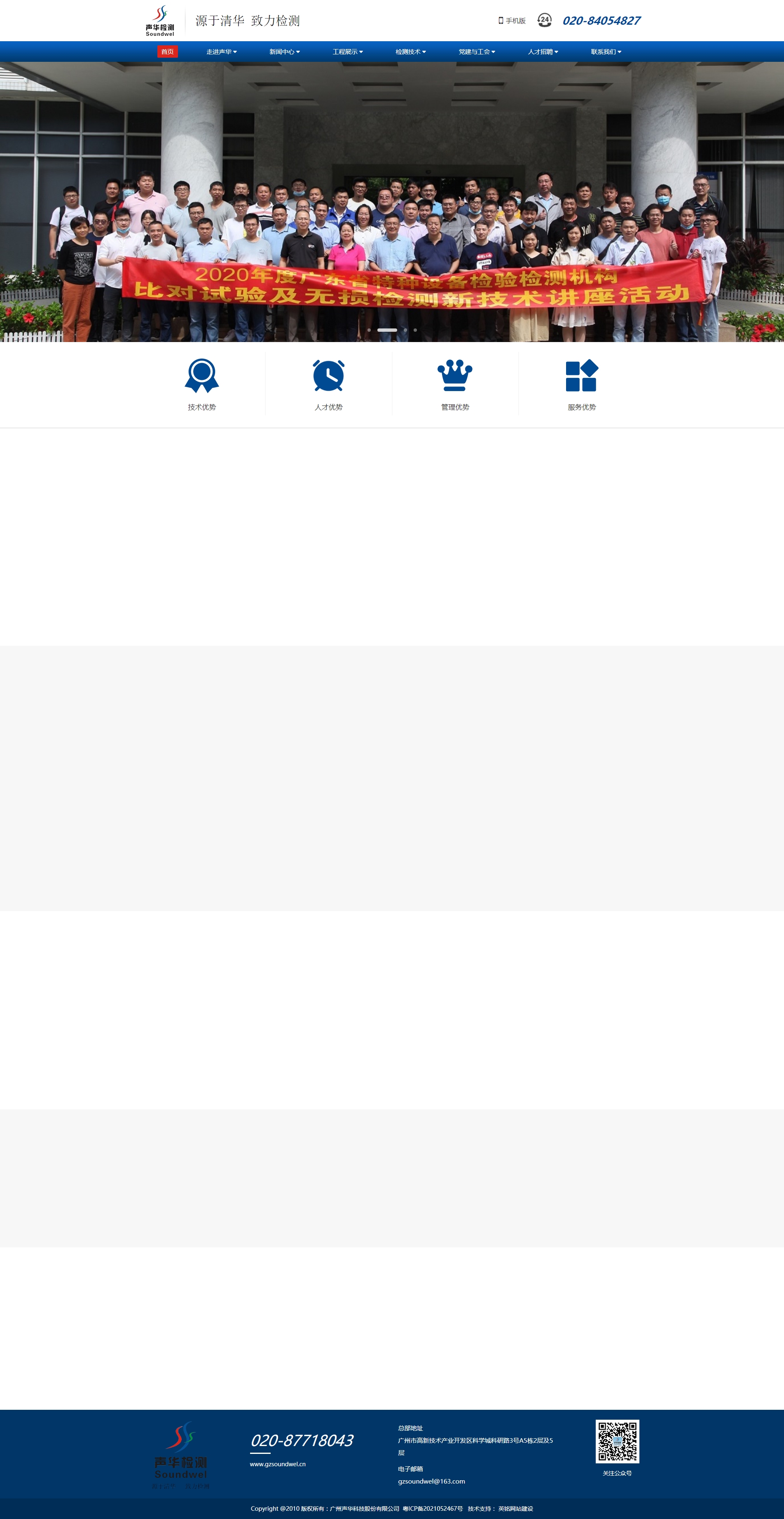Viewport: 784px width, 1519px height.
Task: Open the www.gzsoundwel.cn footer link
Action: 278,1463
